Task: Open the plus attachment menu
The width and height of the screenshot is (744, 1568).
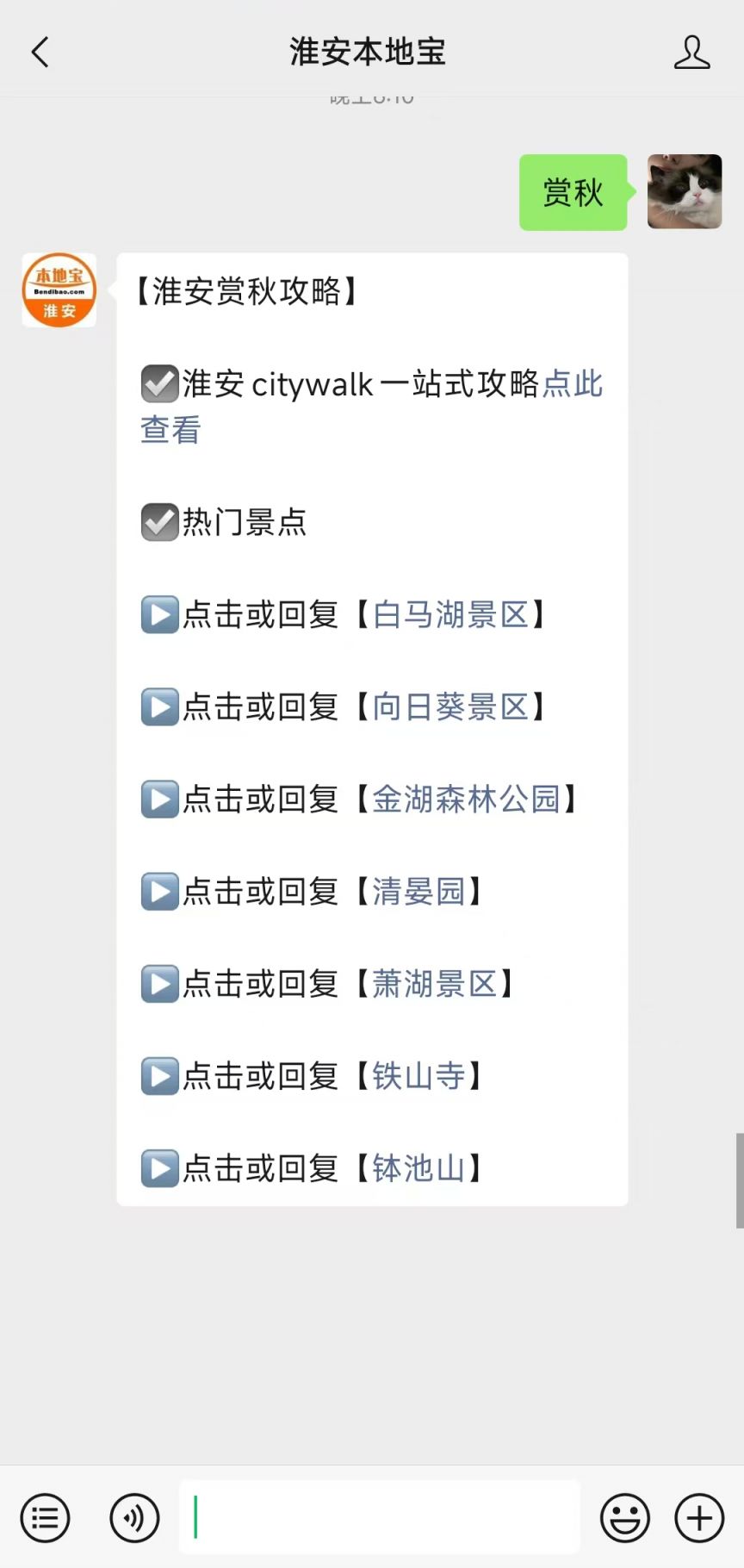Action: (x=699, y=1518)
